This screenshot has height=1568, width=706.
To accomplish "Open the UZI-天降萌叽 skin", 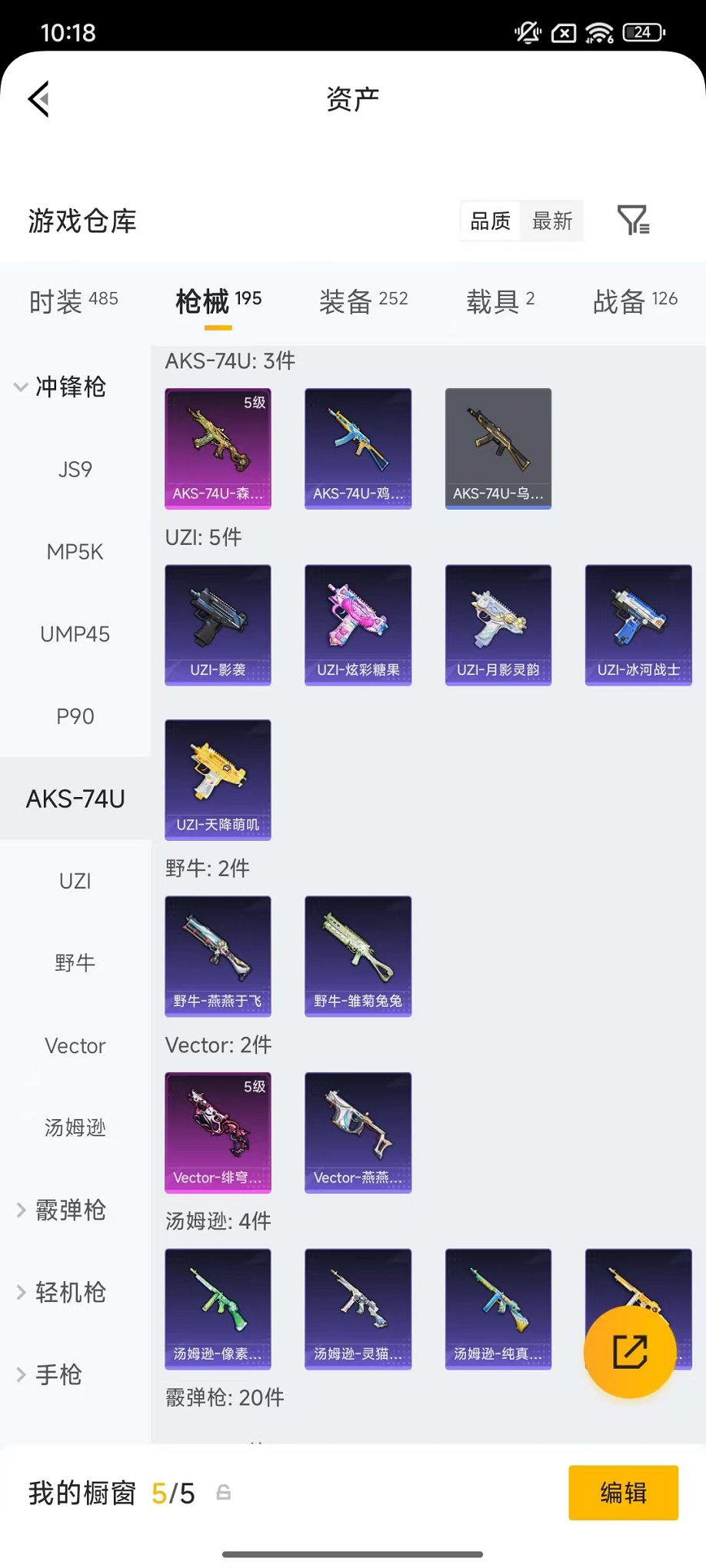I will click(x=218, y=779).
